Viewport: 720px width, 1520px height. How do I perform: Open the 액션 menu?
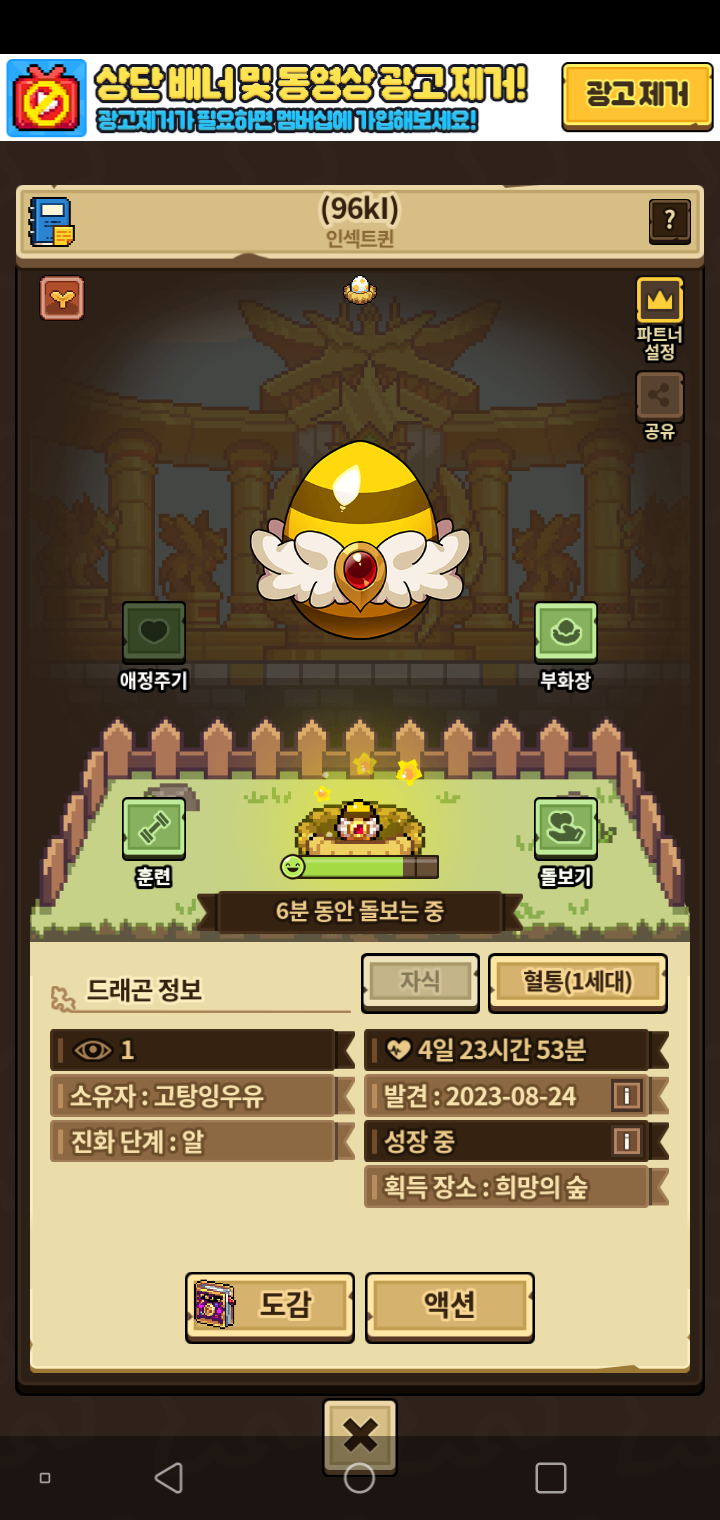[x=450, y=1305]
